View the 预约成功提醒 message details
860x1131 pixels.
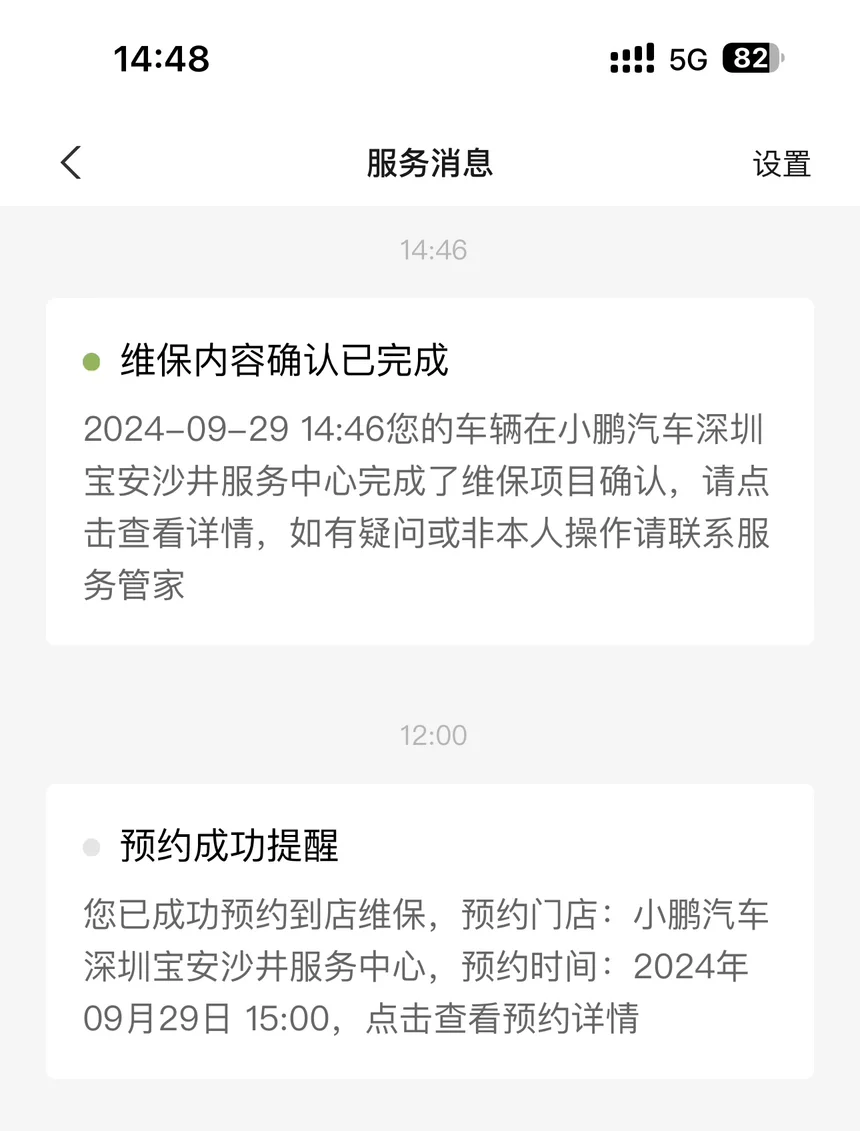(x=429, y=931)
